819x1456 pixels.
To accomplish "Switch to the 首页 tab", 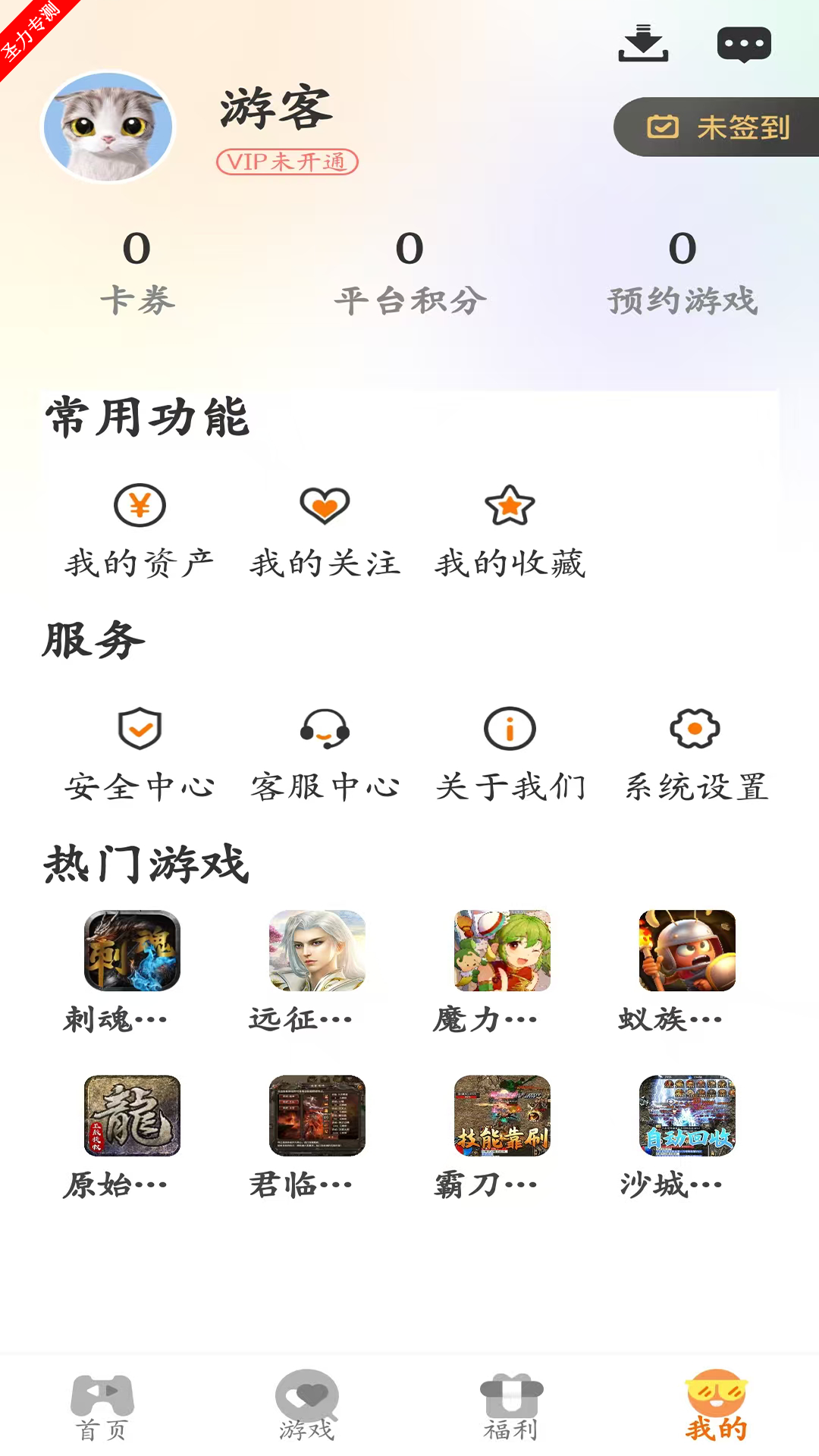I will point(102,1407).
